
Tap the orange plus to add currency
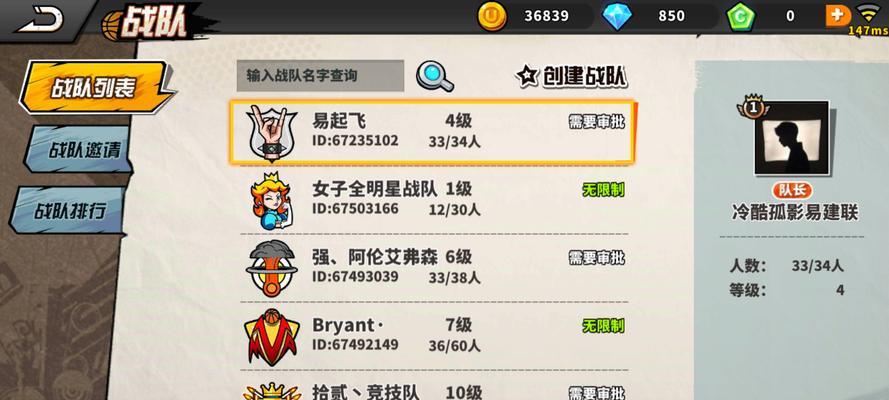click(838, 15)
